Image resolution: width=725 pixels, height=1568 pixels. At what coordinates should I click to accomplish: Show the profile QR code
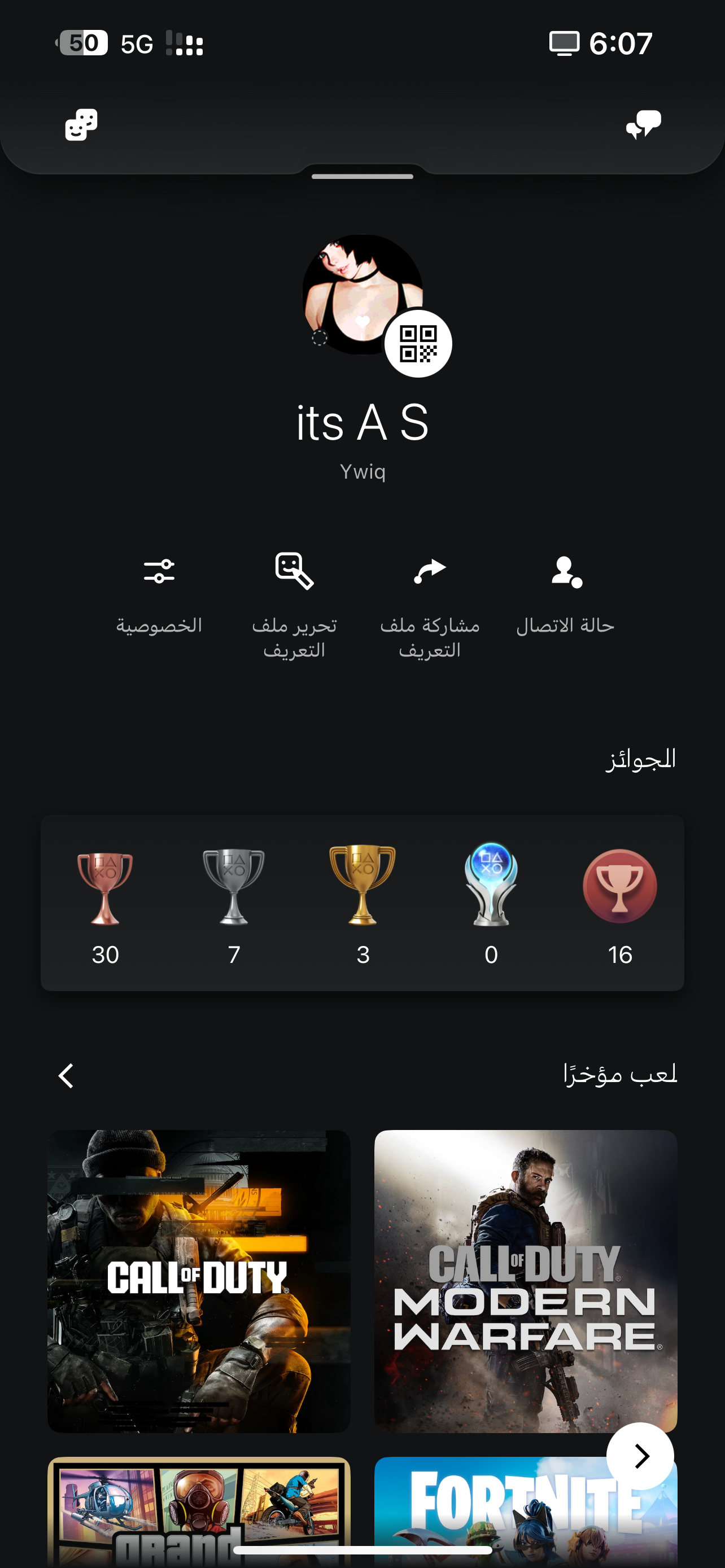[418, 343]
